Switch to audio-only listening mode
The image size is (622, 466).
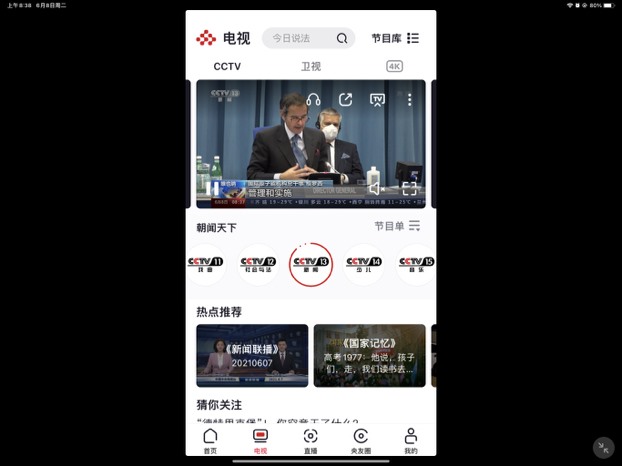click(x=313, y=100)
